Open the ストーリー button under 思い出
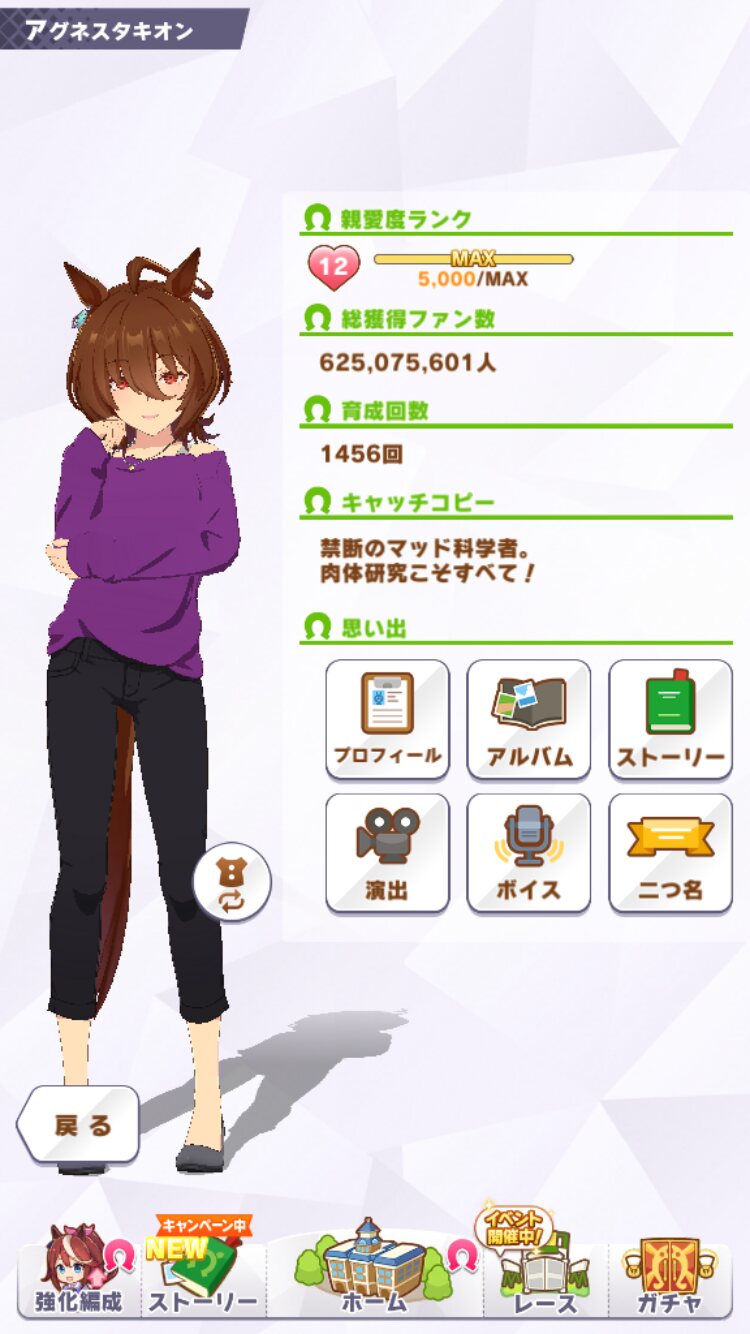The width and height of the screenshot is (750, 1334). pyautogui.click(x=670, y=720)
